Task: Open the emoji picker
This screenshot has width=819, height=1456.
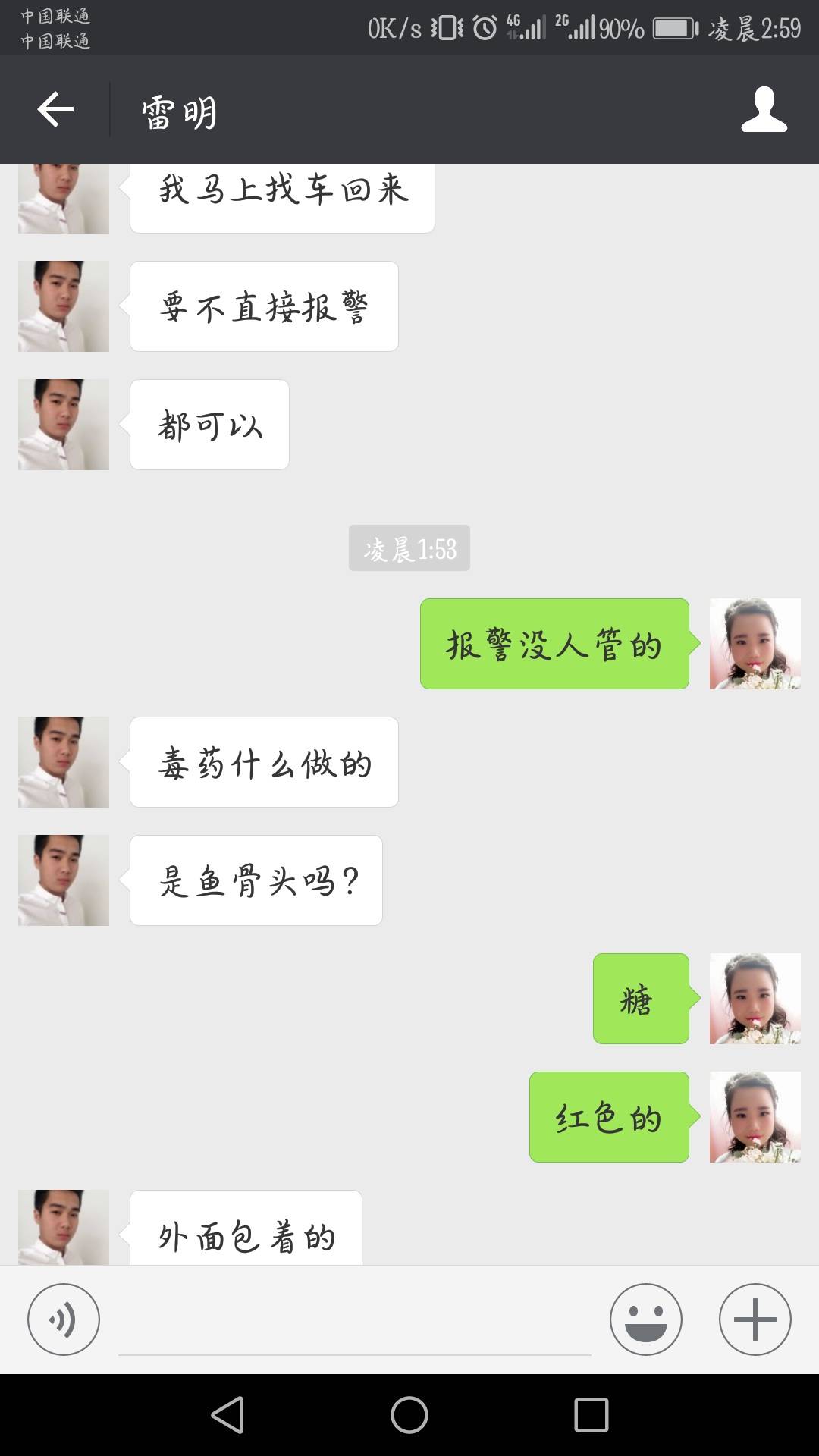Action: (645, 1319)
